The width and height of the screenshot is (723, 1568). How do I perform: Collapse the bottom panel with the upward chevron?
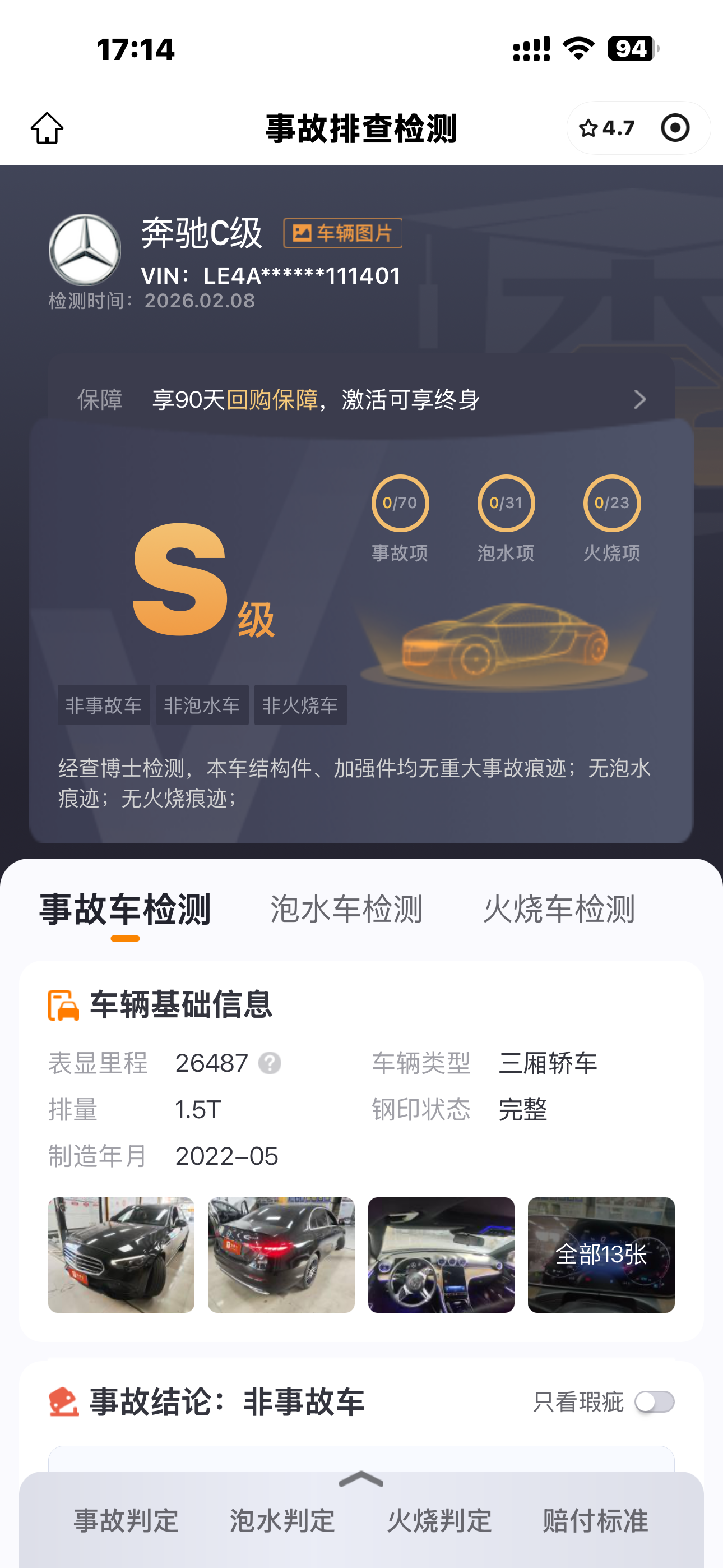(x=361, y=1480)
